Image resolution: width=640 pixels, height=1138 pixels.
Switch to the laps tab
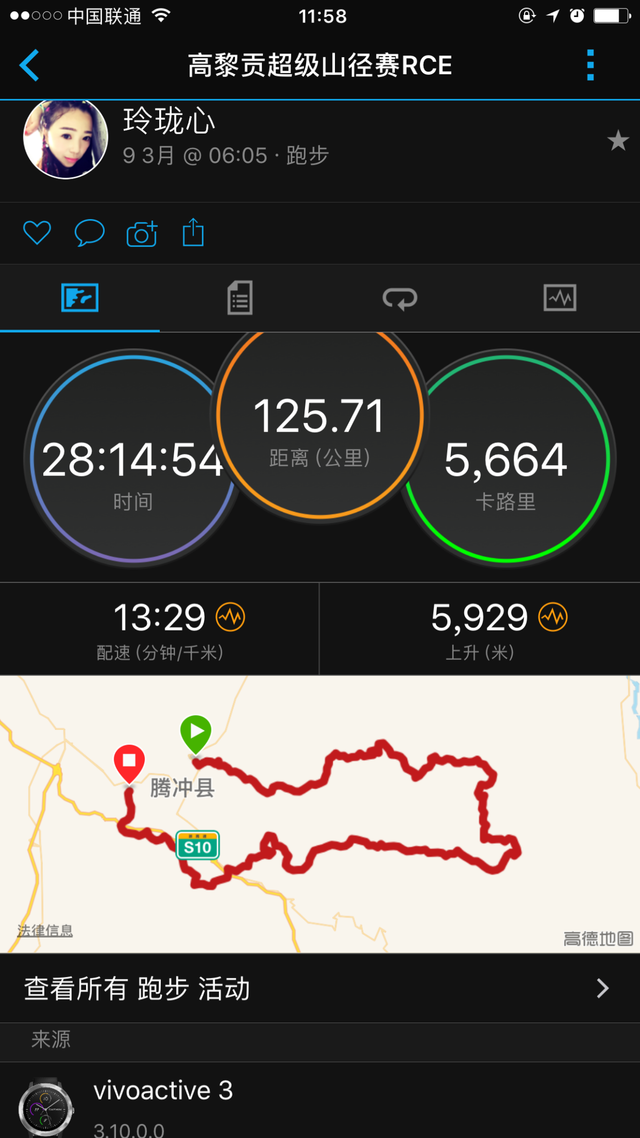pyautogui.click(x=400, y=298)
